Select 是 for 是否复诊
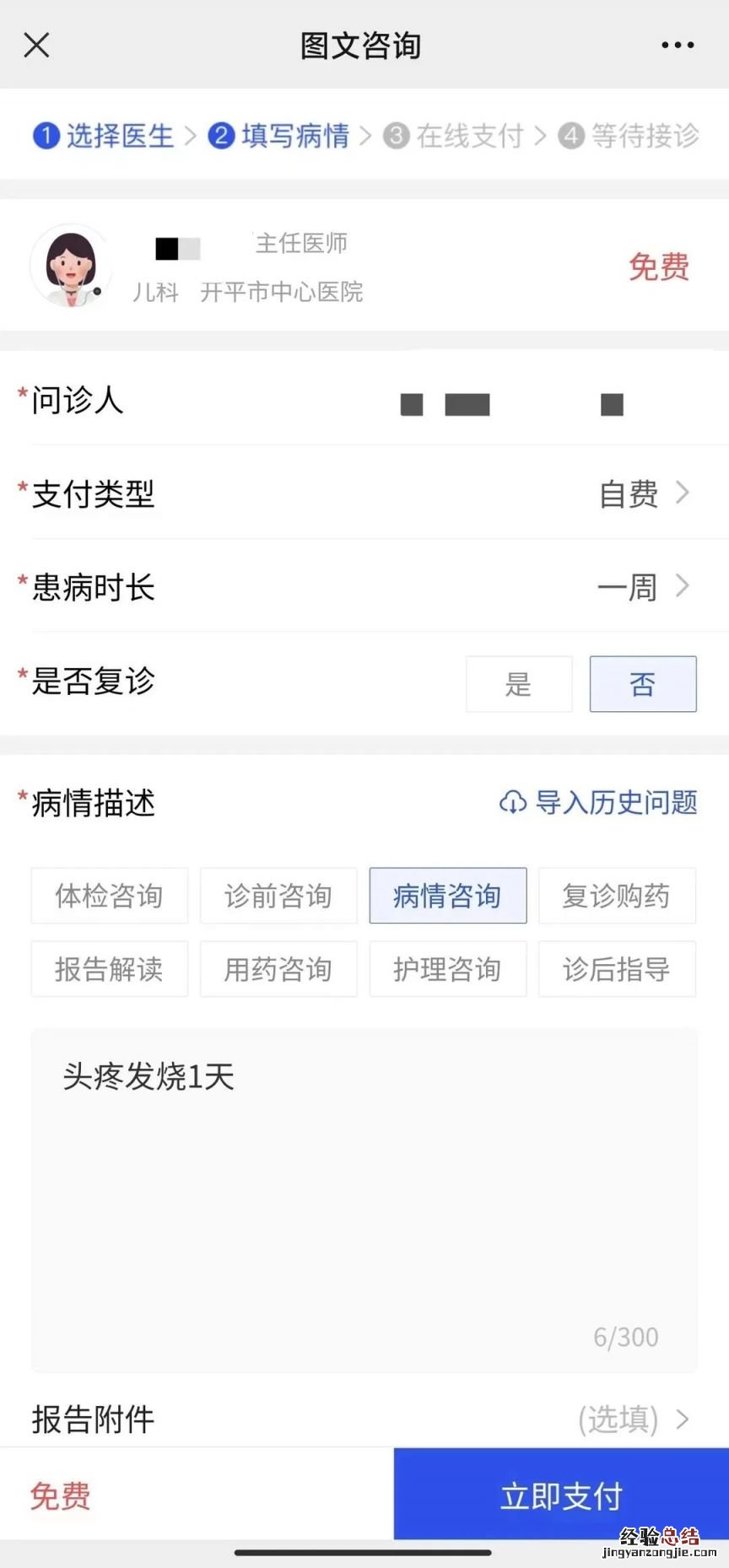 [x=519, y=684]
